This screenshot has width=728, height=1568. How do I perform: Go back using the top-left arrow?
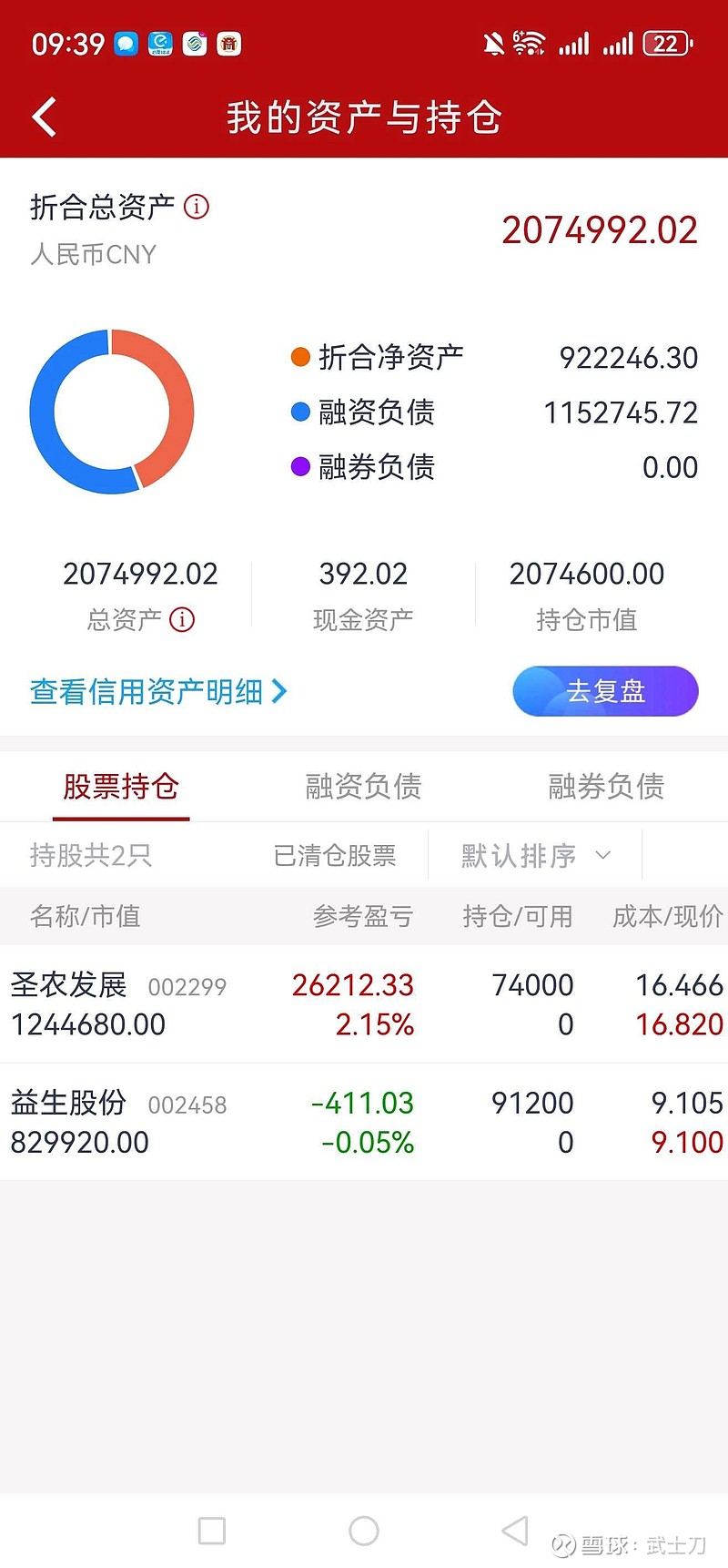point(44,117)
